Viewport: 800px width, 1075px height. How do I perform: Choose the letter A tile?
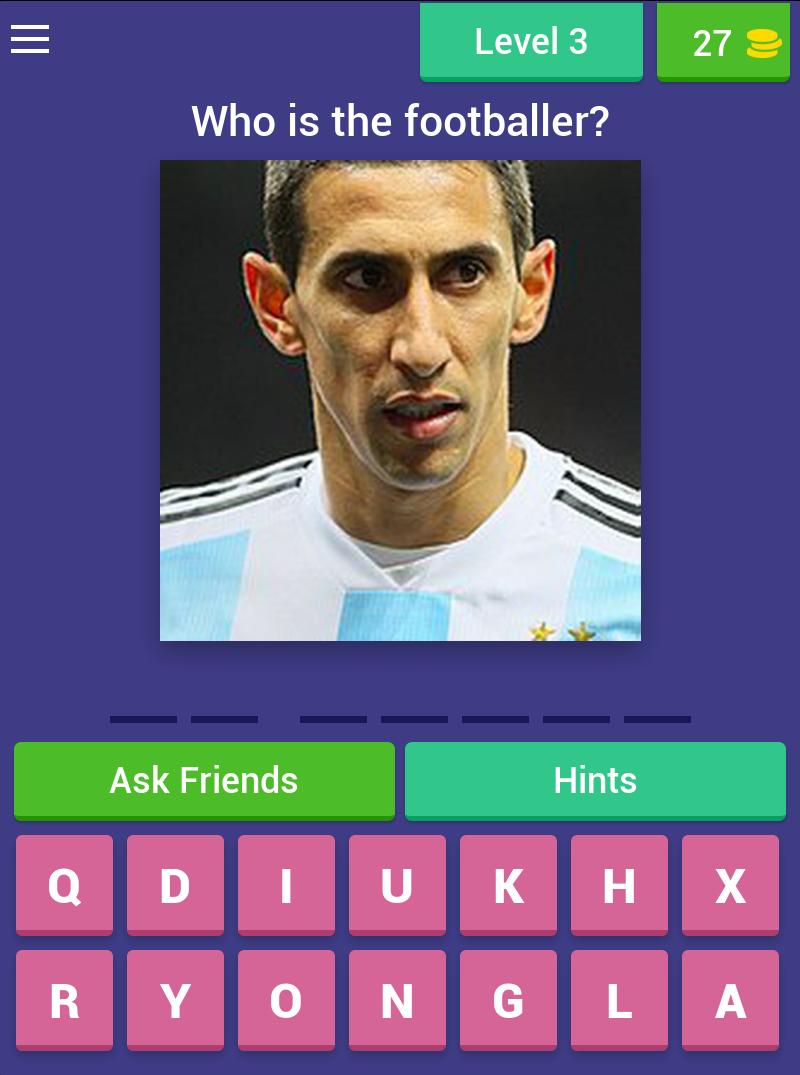click(x=730, y=1000)
